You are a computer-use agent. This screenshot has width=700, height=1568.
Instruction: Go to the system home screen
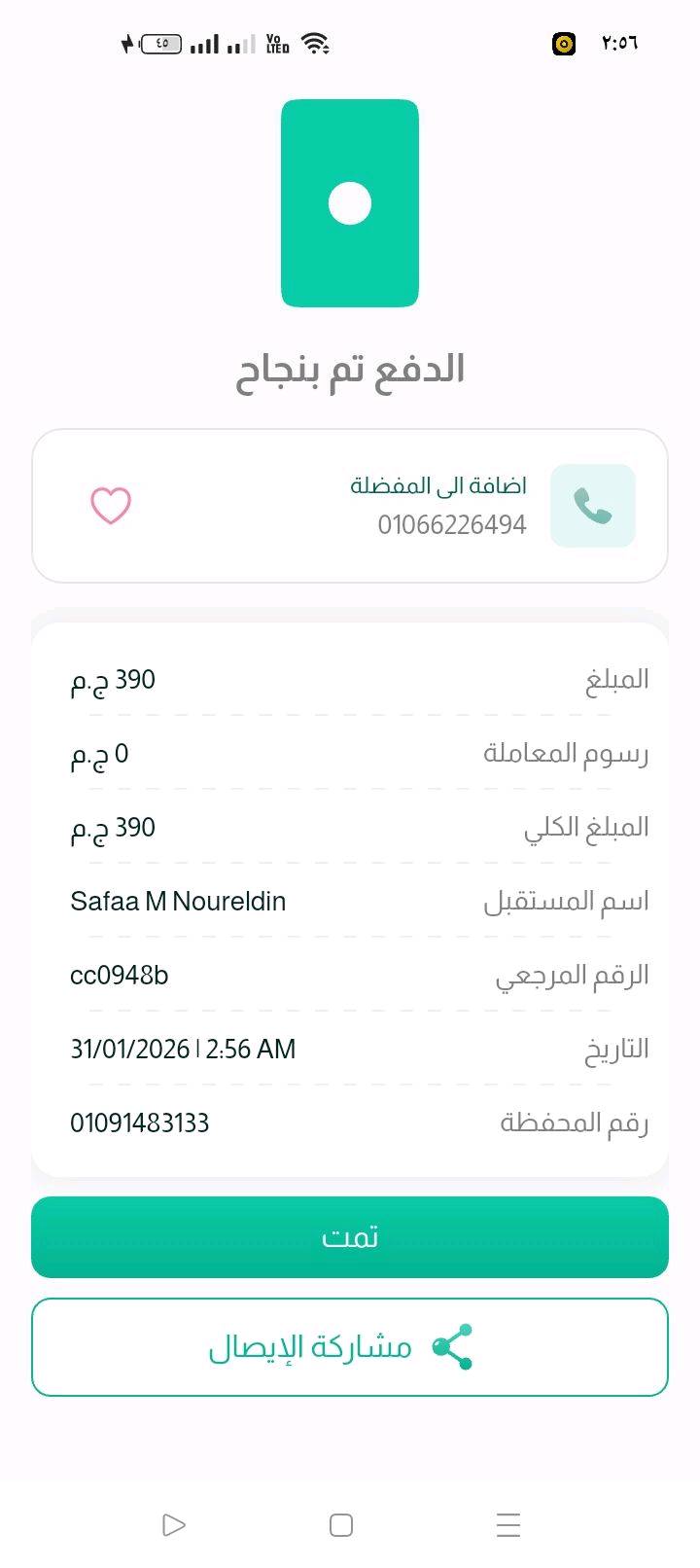[341, 1524]
